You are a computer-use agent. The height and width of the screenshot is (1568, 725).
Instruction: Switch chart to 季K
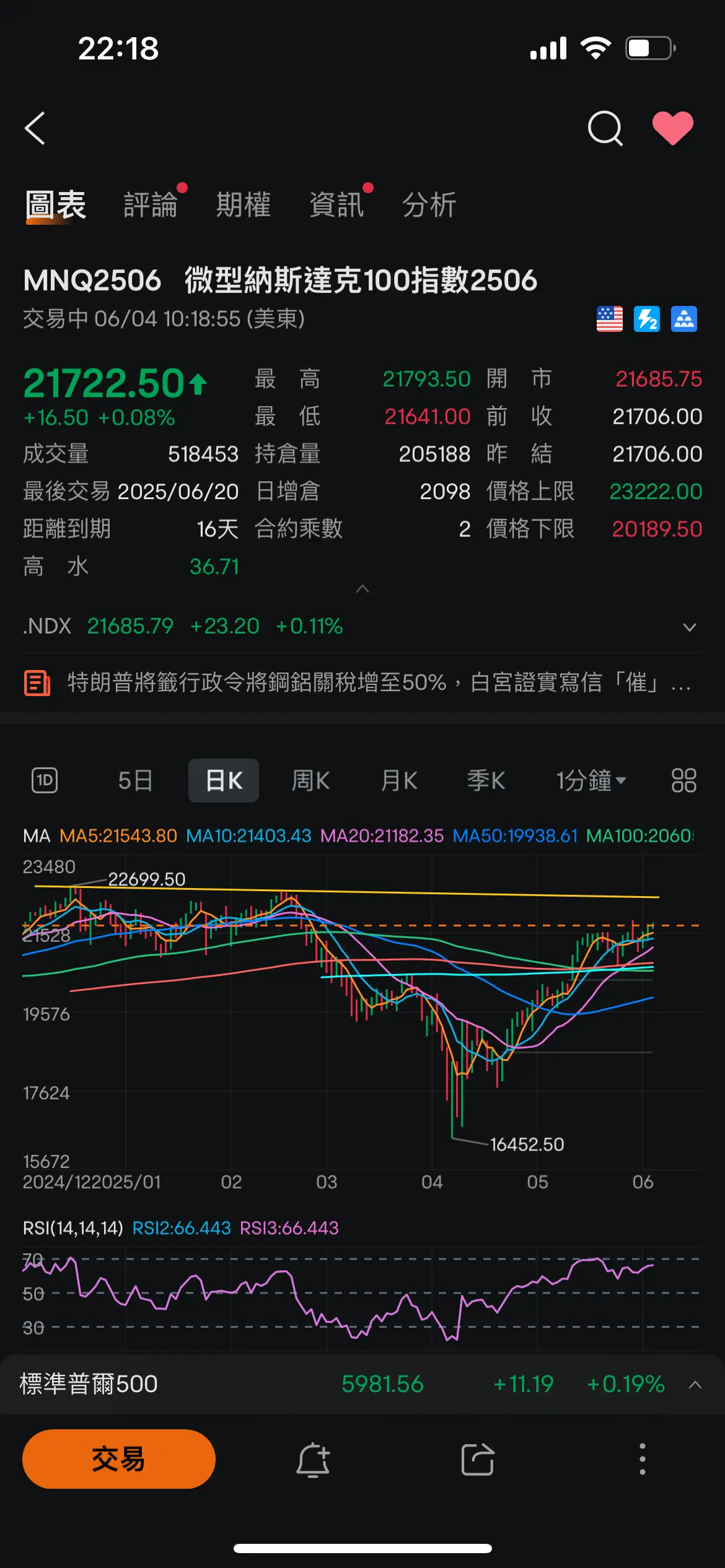(x=486, y=780)
